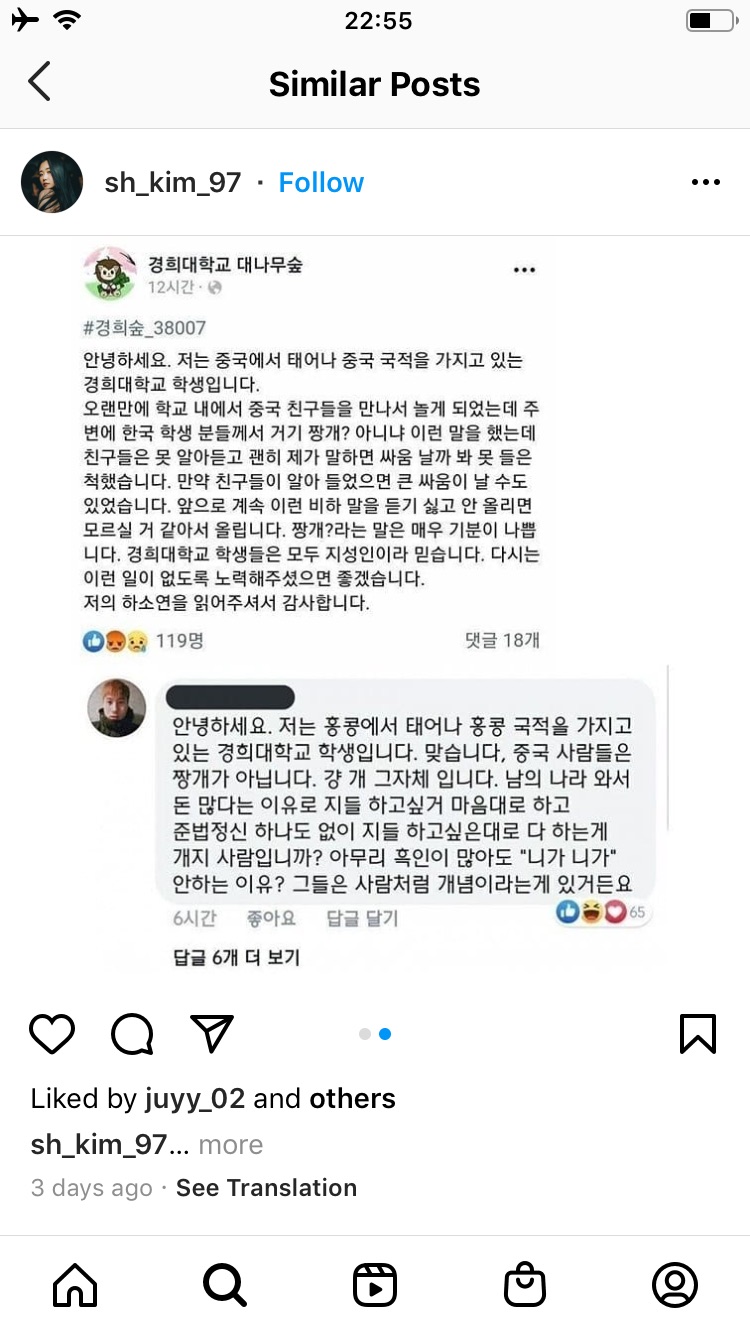Open comments on the post

[x=131, y=1034]
